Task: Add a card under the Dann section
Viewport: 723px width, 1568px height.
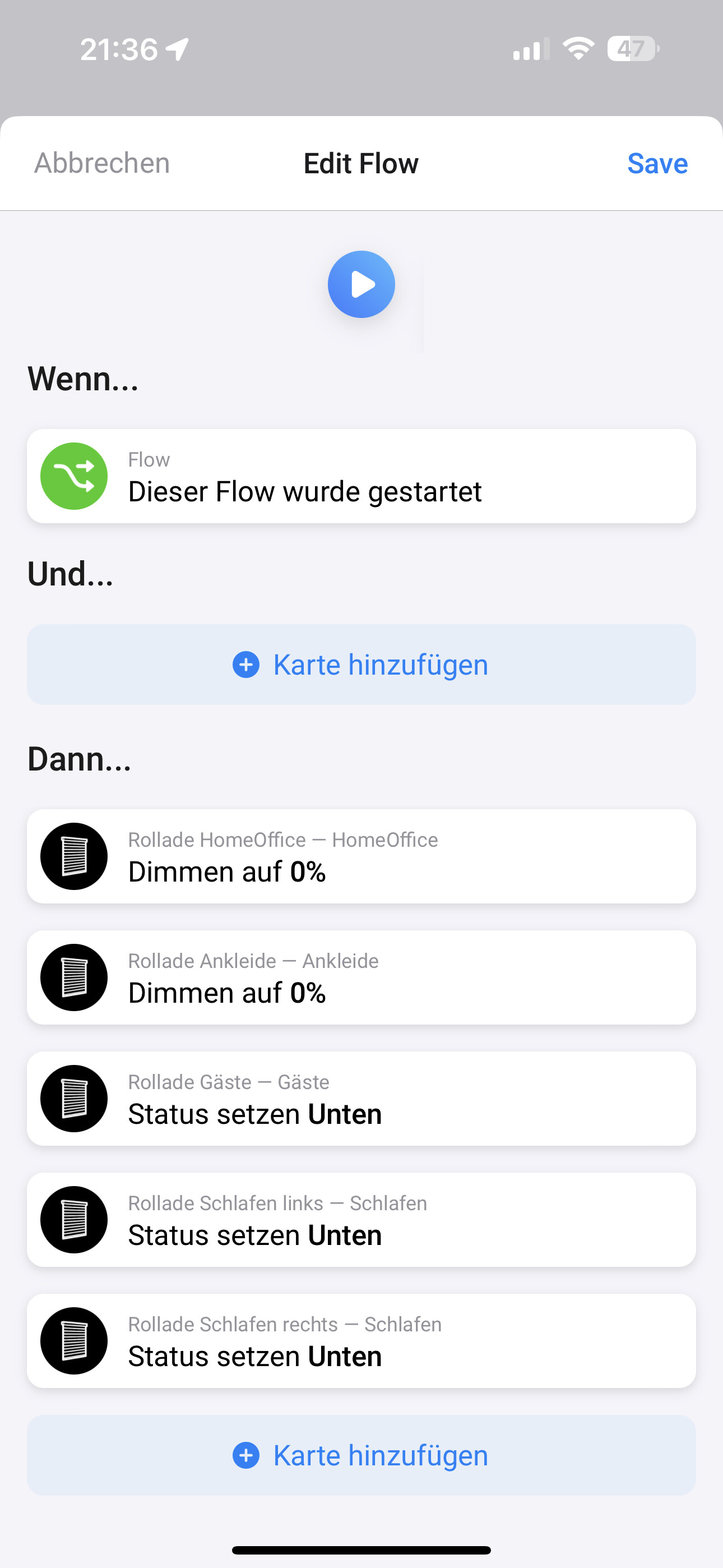Action: click(361, 1455)
